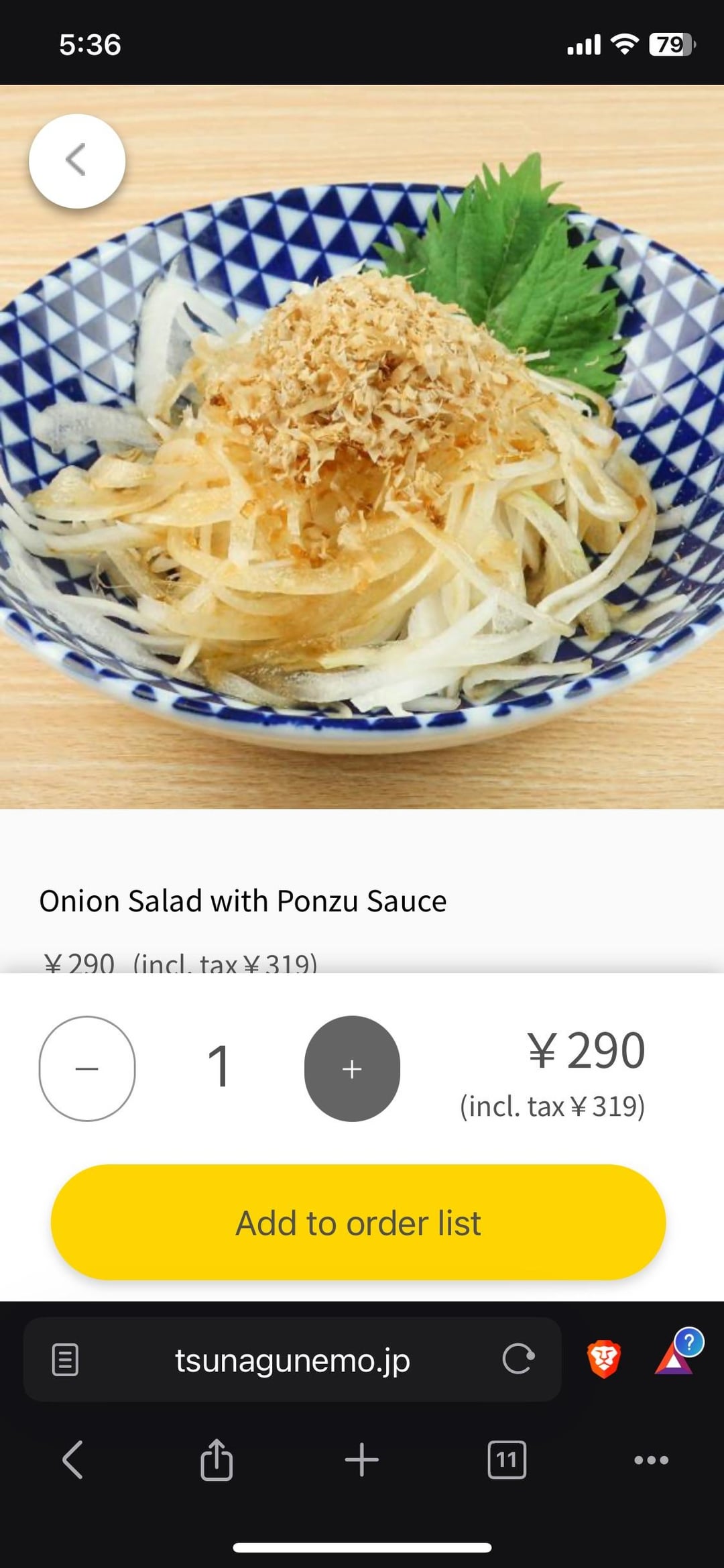The height and width of the screenshot is (1568, 724).
Task: Reload the current page
Action: coord(518,1359)
